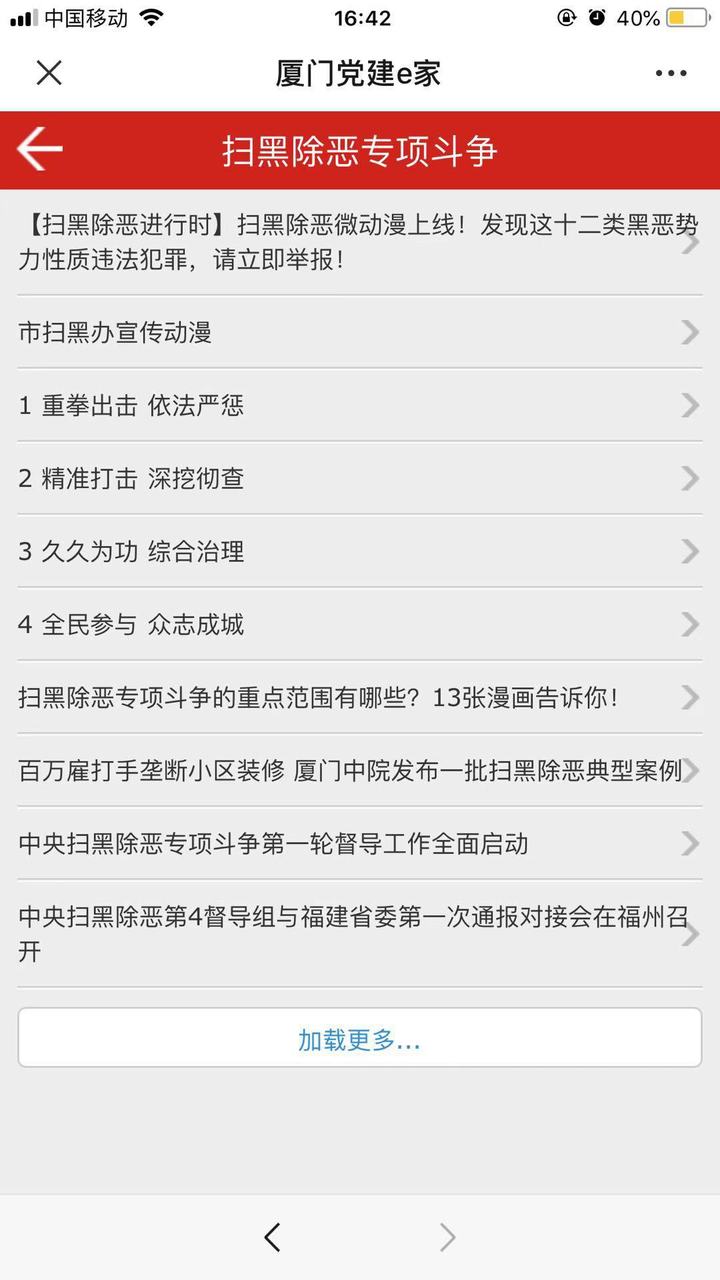720x1280 pixels.
Task: Open 1 重拳出击 依法严惩
Action: [x=350, y=405]
